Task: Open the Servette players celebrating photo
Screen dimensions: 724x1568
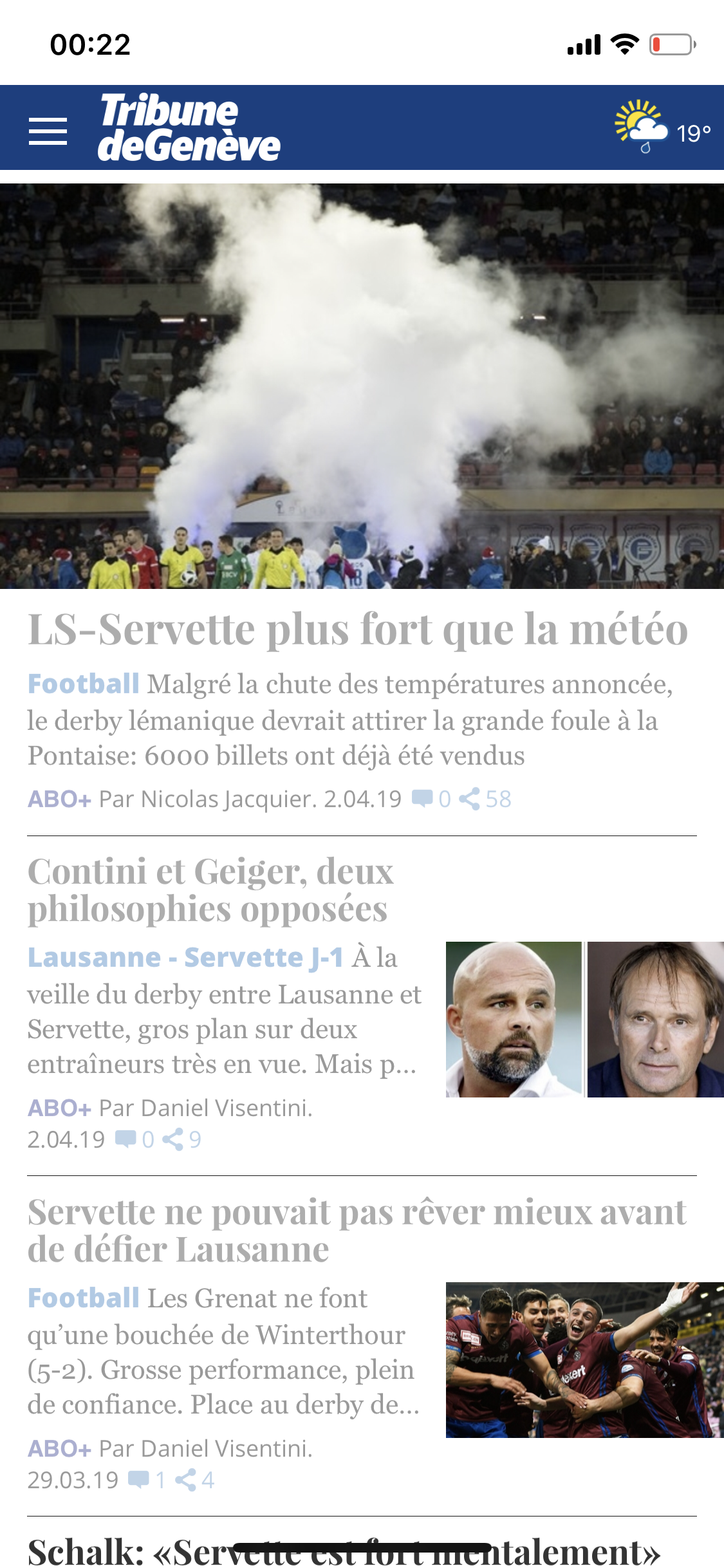Action: tap(584, 1359)
